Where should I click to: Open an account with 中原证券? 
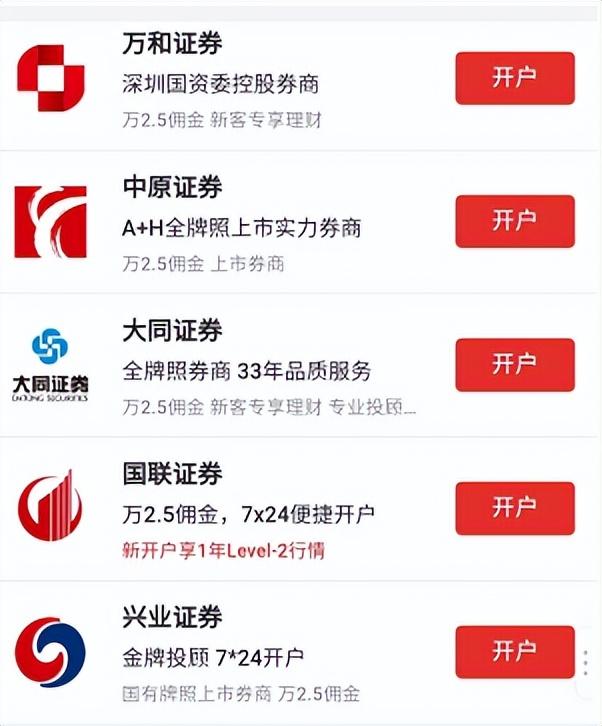coord(514,221)
